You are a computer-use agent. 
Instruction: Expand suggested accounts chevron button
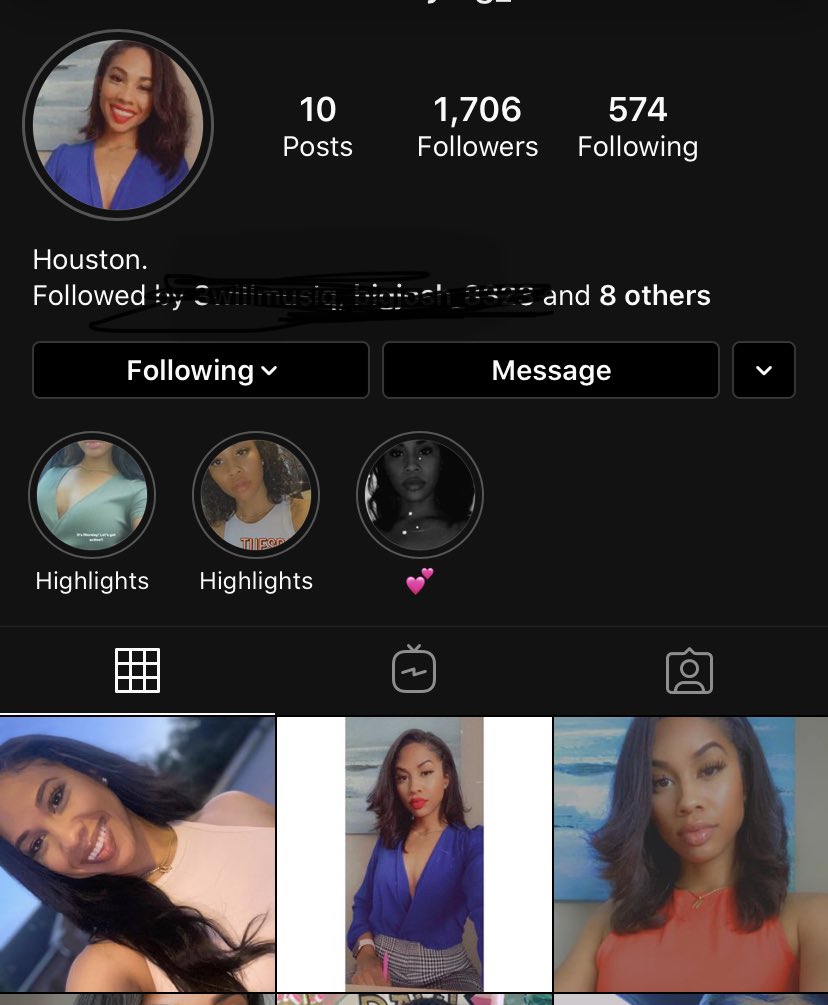(764, 370)
